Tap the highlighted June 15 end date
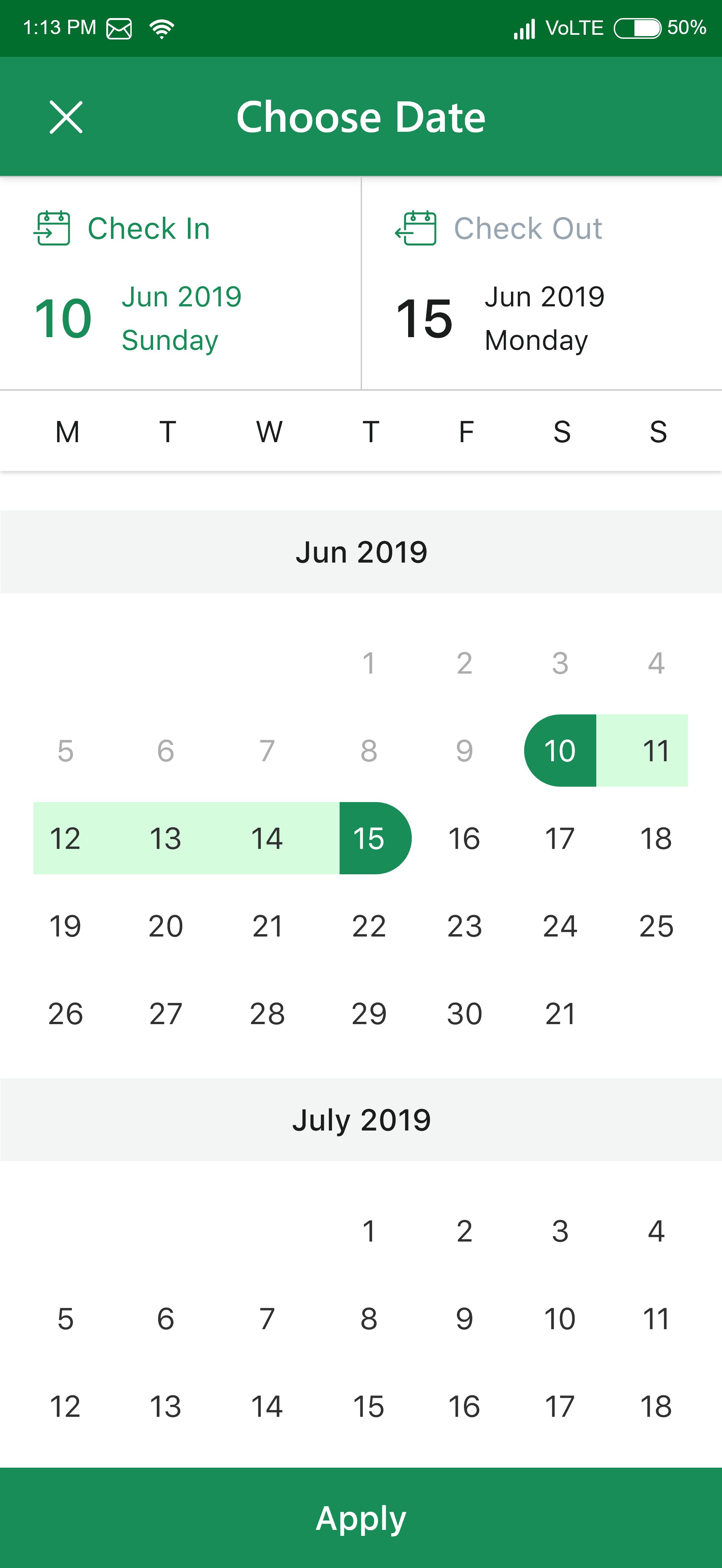The image size is (722, 1568). [x=369, y=838]
